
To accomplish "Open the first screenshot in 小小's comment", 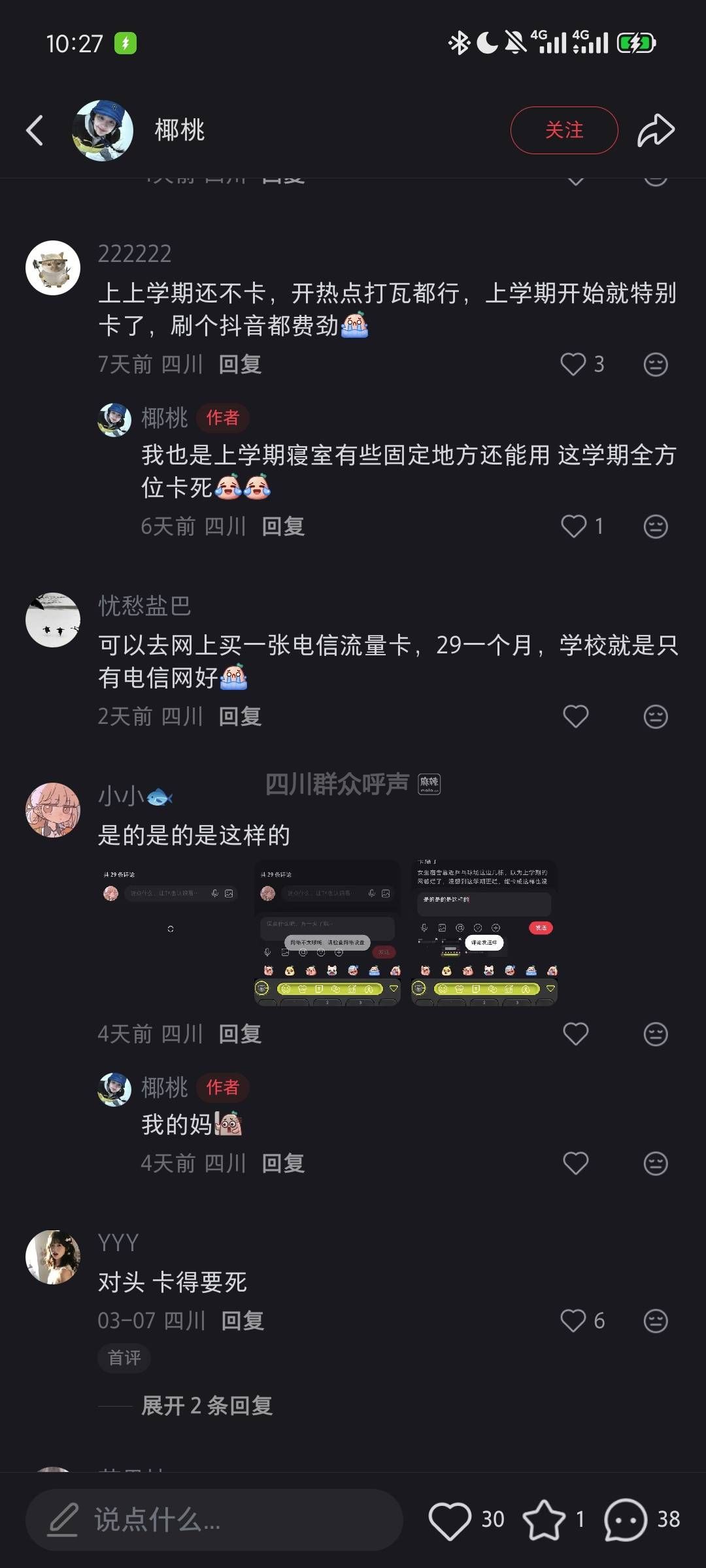I will pyautogui.click(x=170, y=932).
